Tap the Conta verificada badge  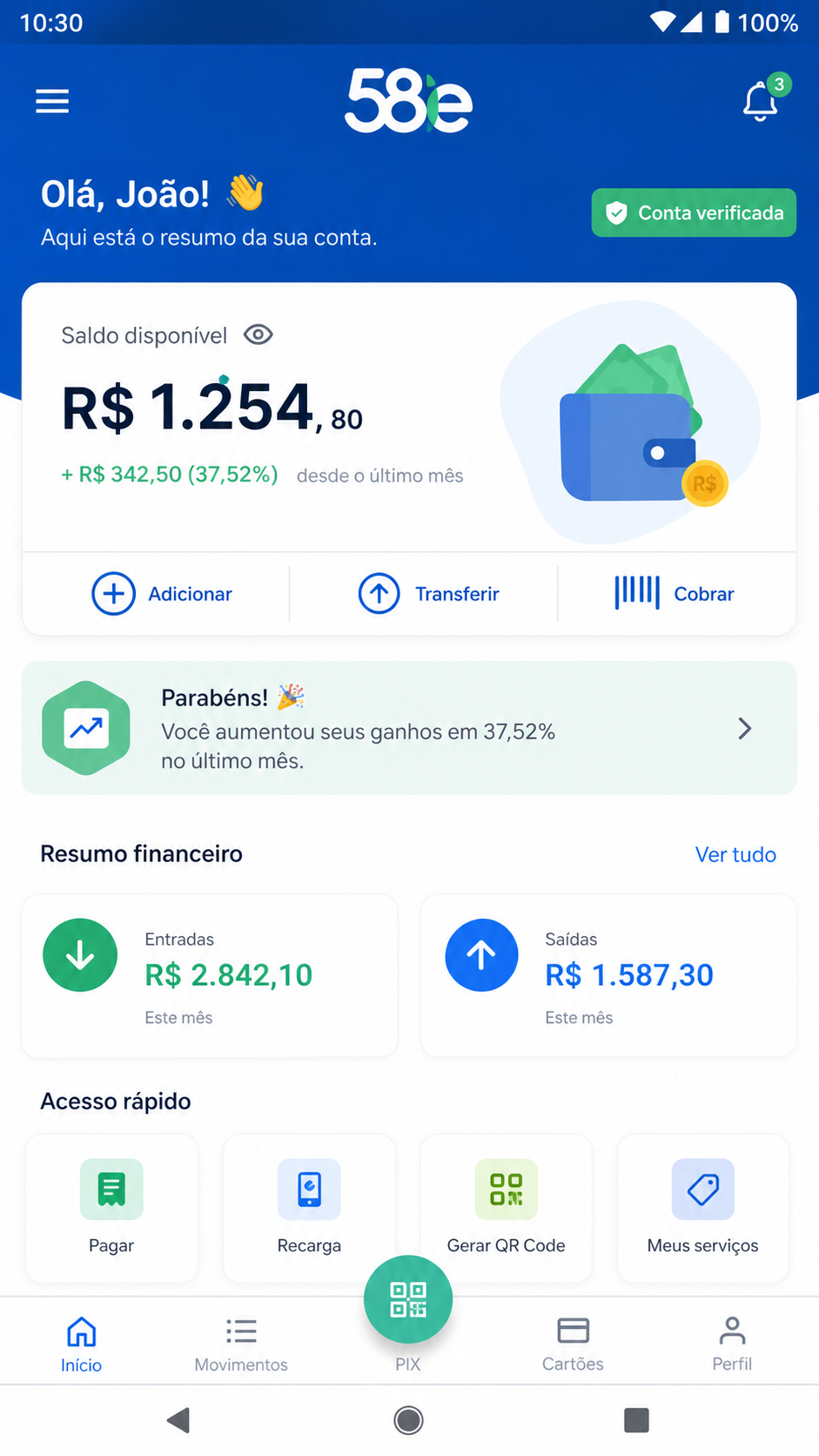[694, 212]
